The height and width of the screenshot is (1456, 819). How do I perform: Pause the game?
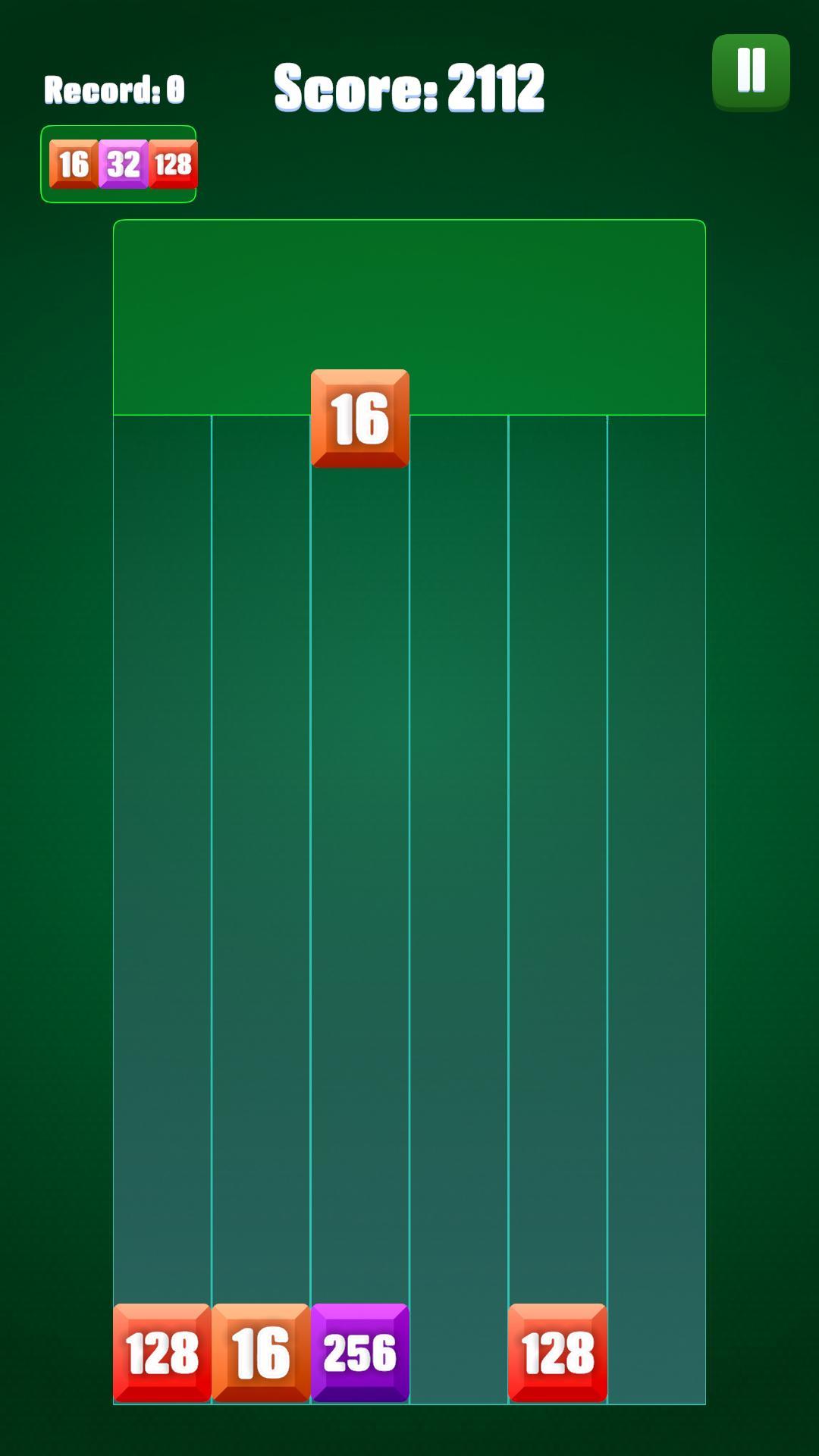coord(751,72)
